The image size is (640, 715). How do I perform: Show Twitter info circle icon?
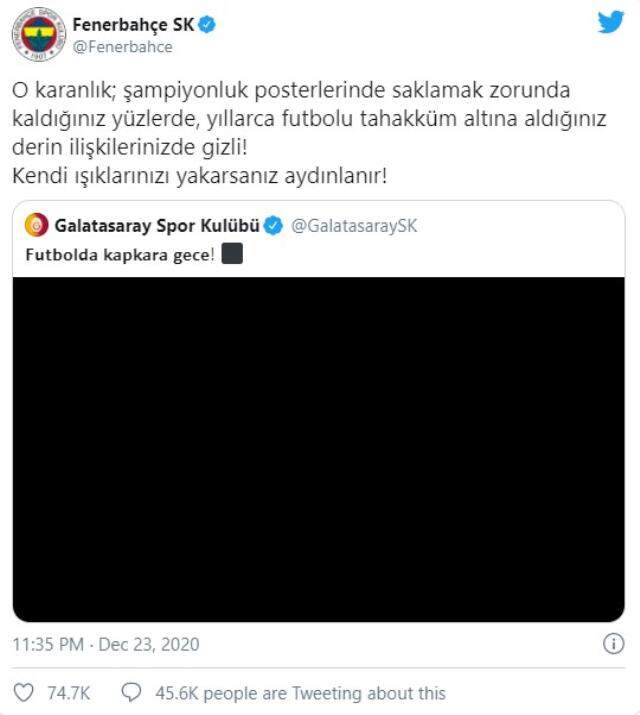click(613, 644)
